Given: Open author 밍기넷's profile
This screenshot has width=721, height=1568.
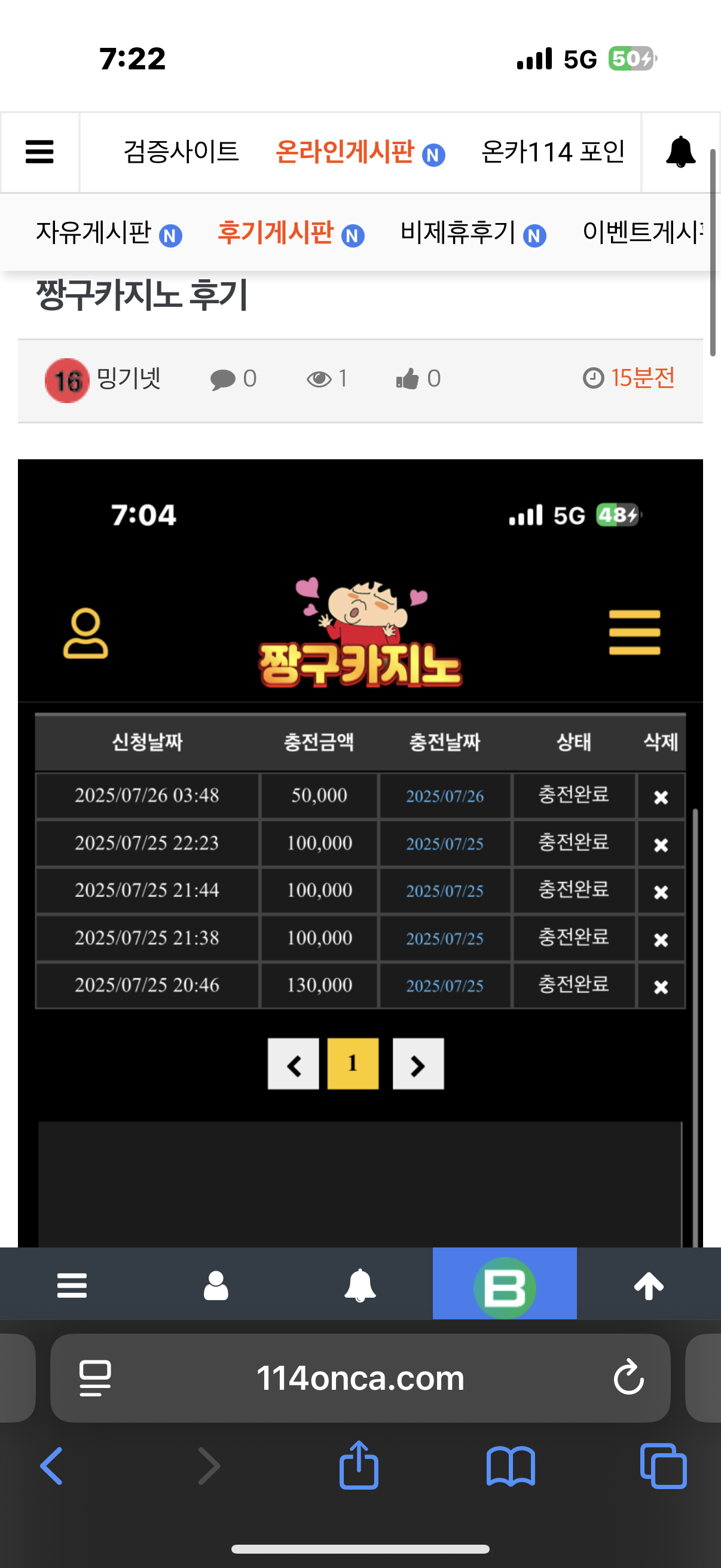Looking at the screenshot, I should tap(128, 379).
